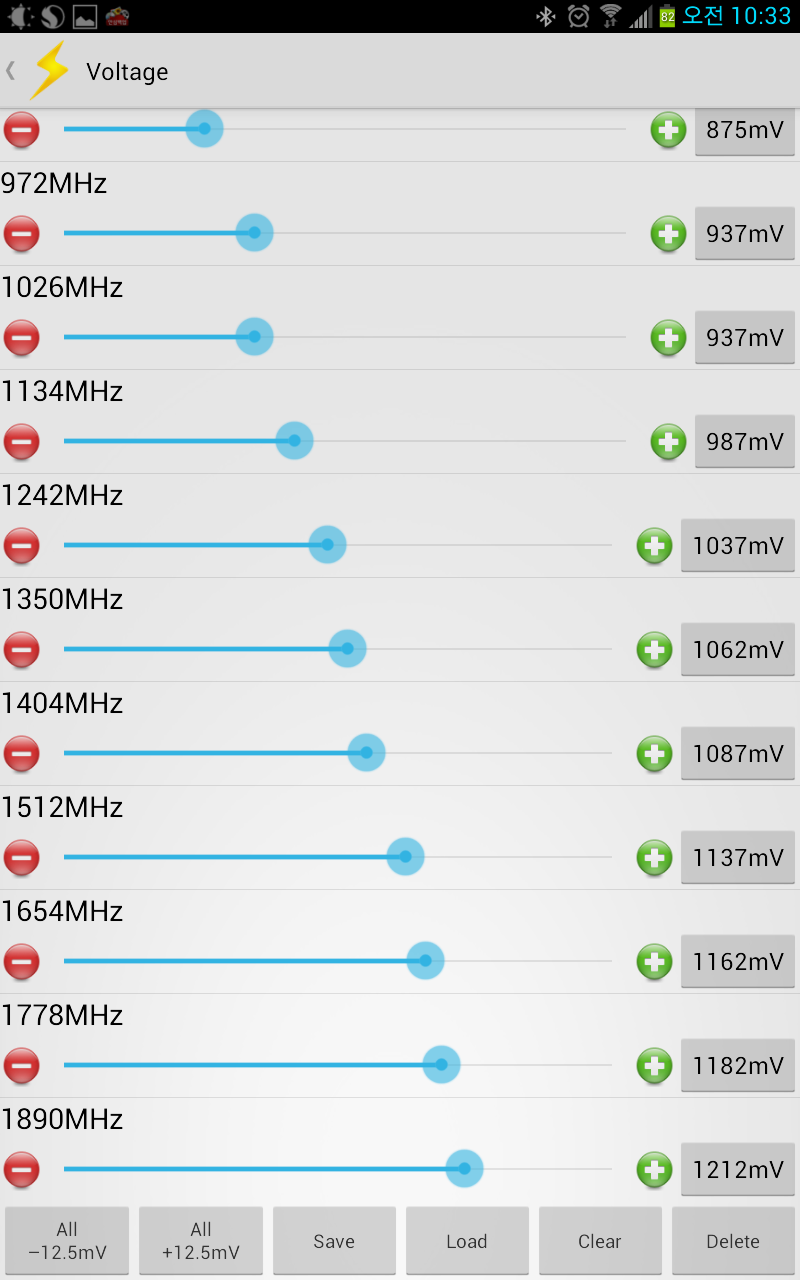Viewport: 800px width, 1280px height.
Task: Raise all voltages by 12.5mV
Action: pyautogui.click(x=201, y=1241)
